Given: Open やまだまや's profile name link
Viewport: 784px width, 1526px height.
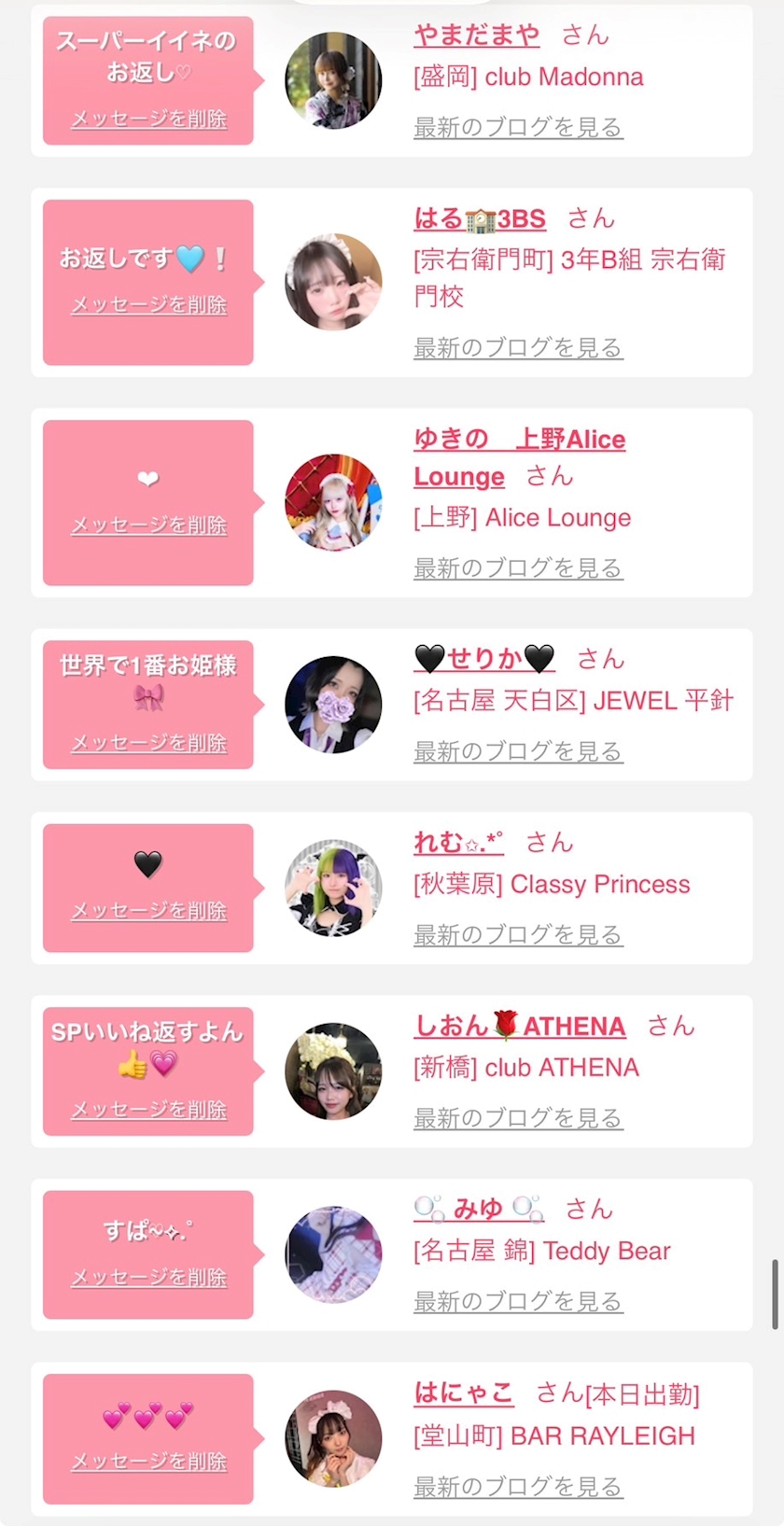Looking at the screenshot, I should click(477, 35).
